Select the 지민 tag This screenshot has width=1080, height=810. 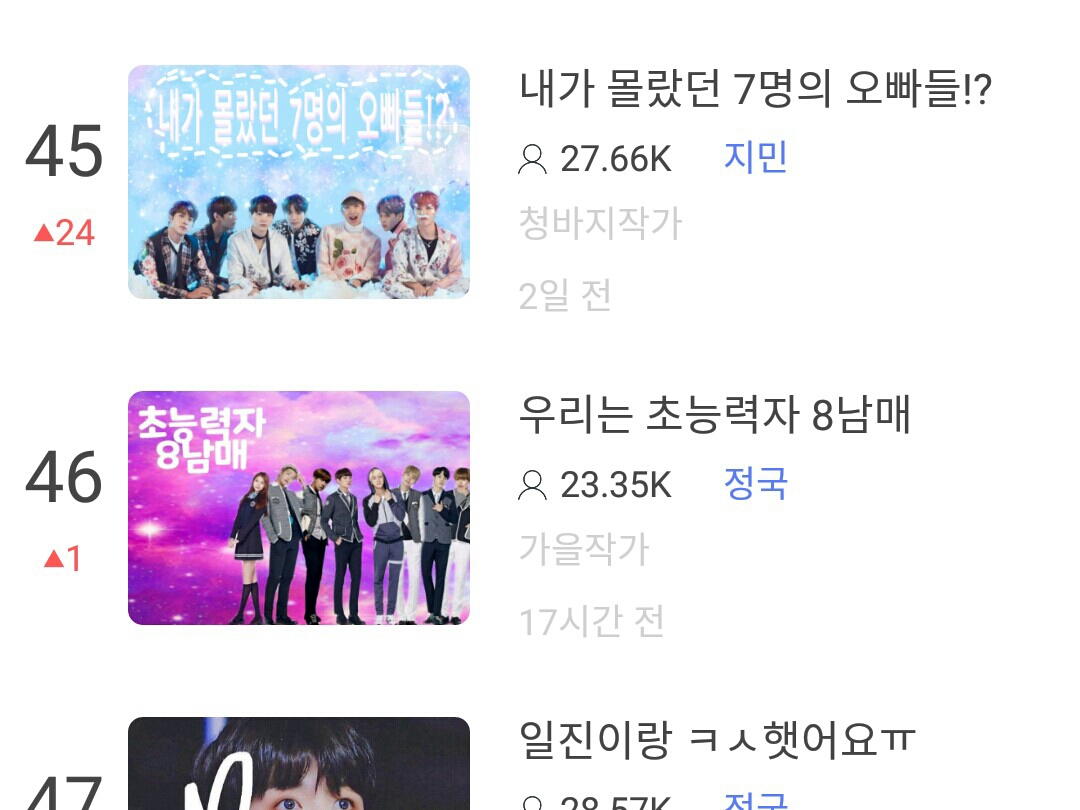[x=755, y=158]
